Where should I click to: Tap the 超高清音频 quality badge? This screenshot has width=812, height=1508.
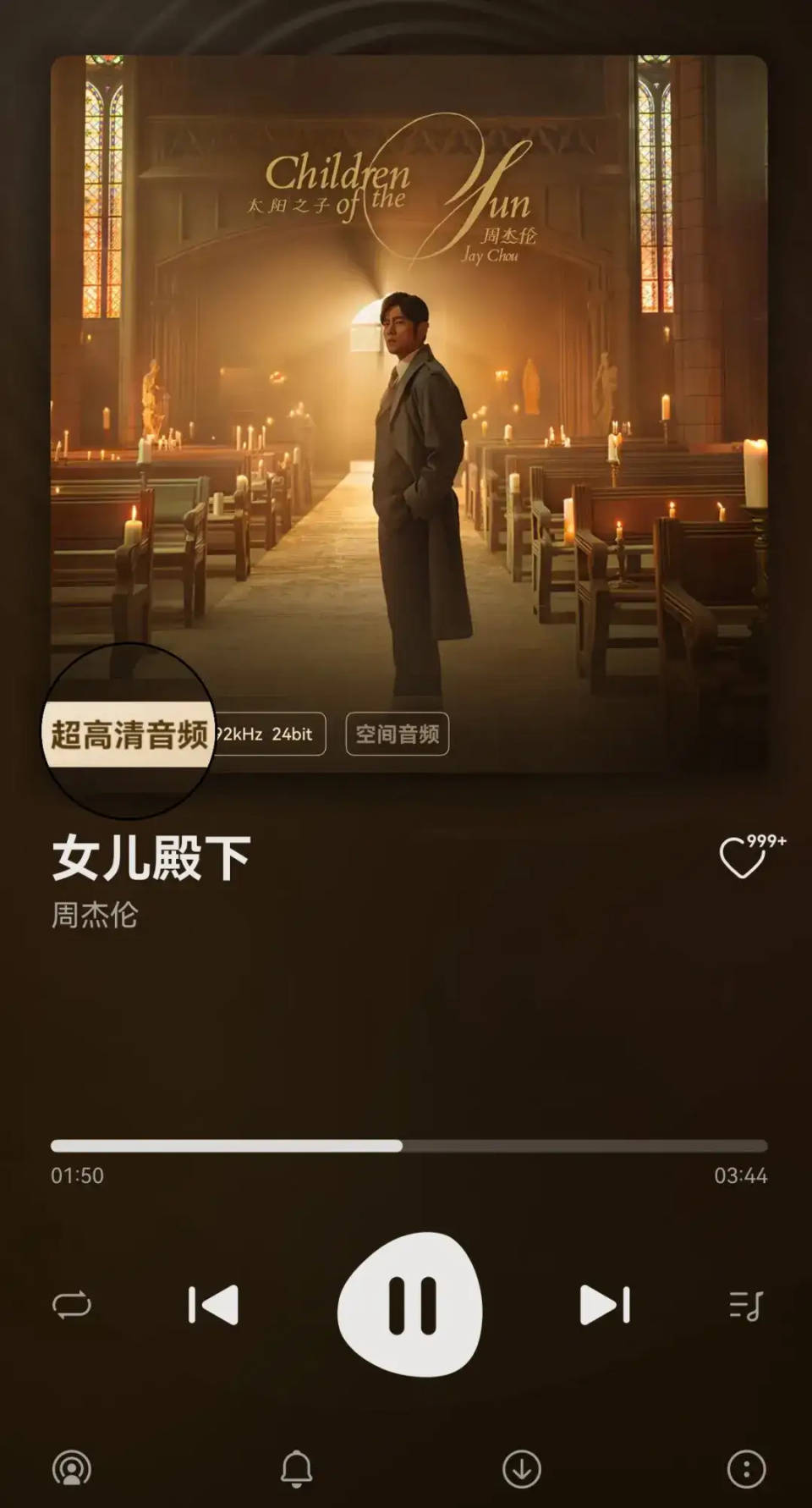[129, 734]
